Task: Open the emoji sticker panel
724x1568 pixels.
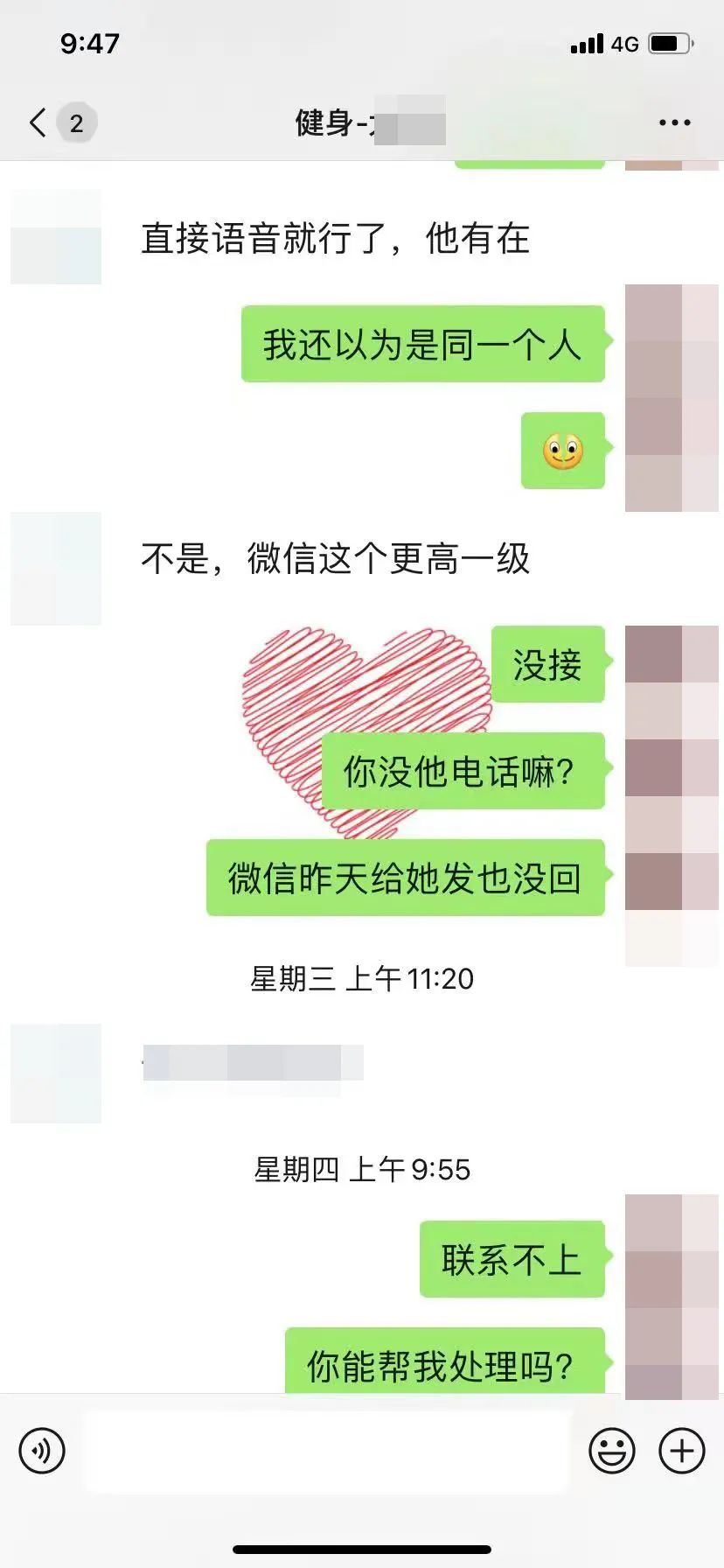Action: point(611,1450)
